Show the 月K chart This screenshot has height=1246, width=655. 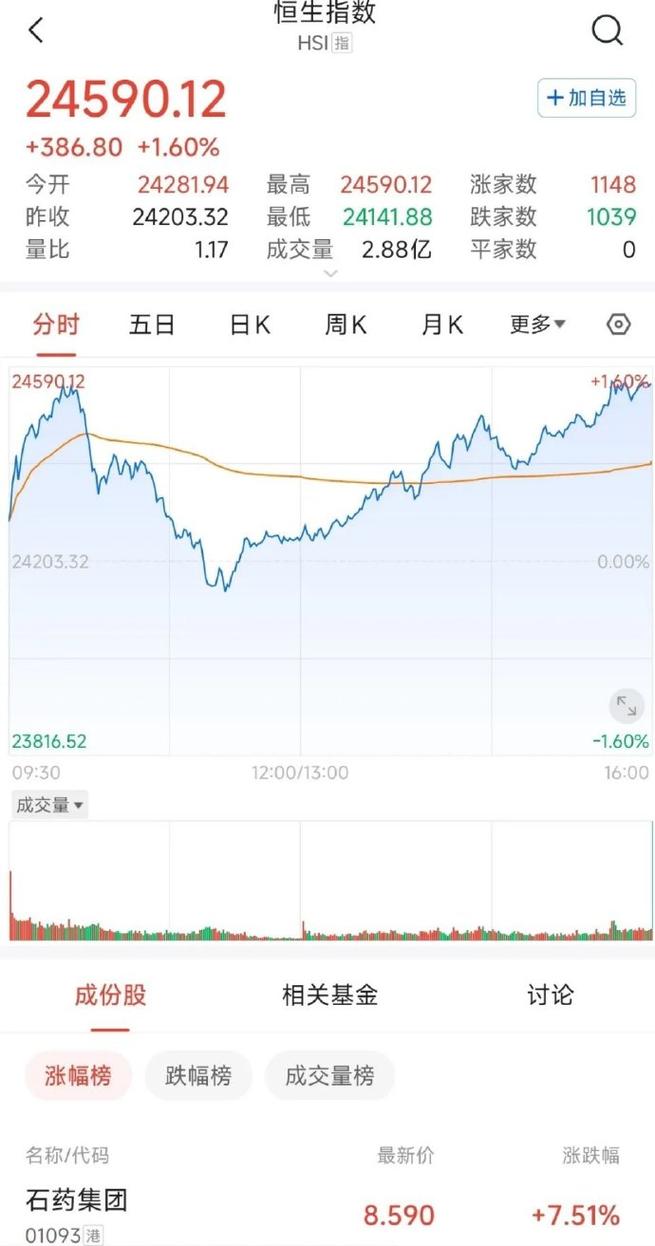point(442,325)
